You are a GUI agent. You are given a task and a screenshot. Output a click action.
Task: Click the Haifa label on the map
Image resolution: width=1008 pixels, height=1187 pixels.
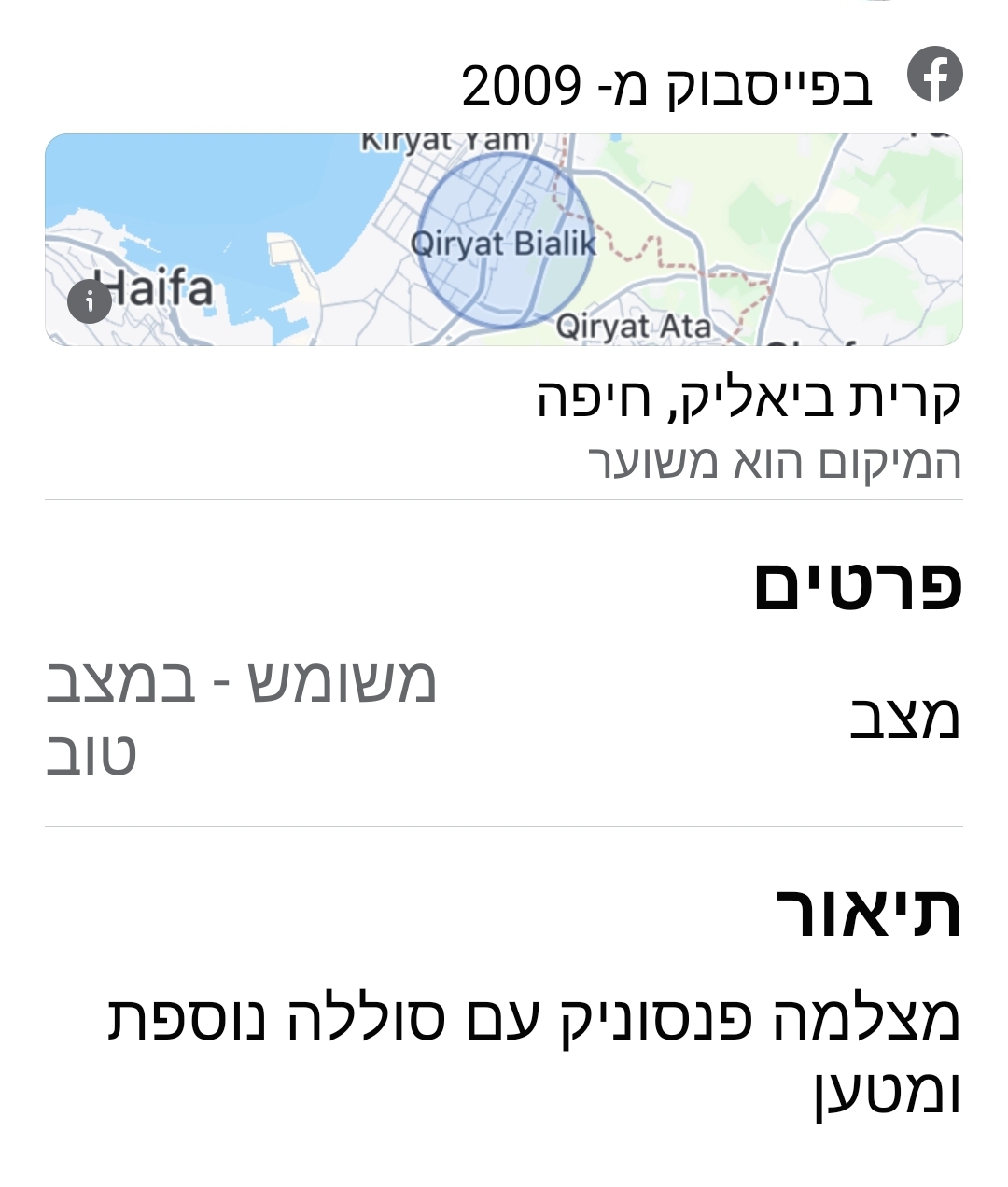coord(161,287)
